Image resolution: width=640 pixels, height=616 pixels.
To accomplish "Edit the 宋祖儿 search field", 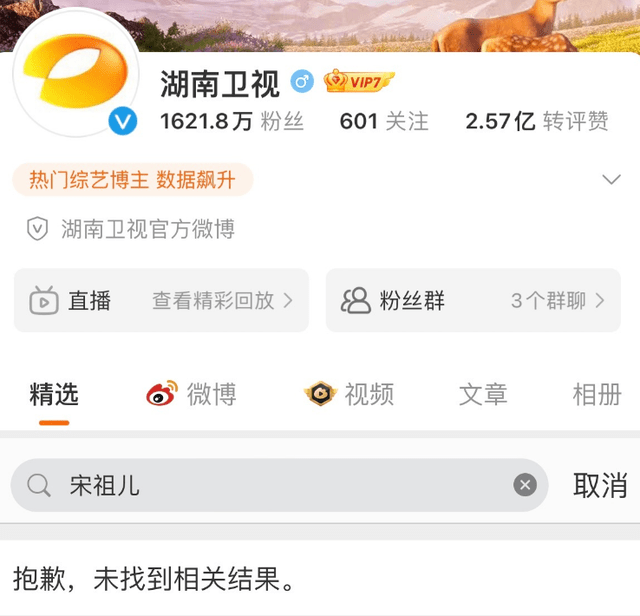I will coord(280,486).
